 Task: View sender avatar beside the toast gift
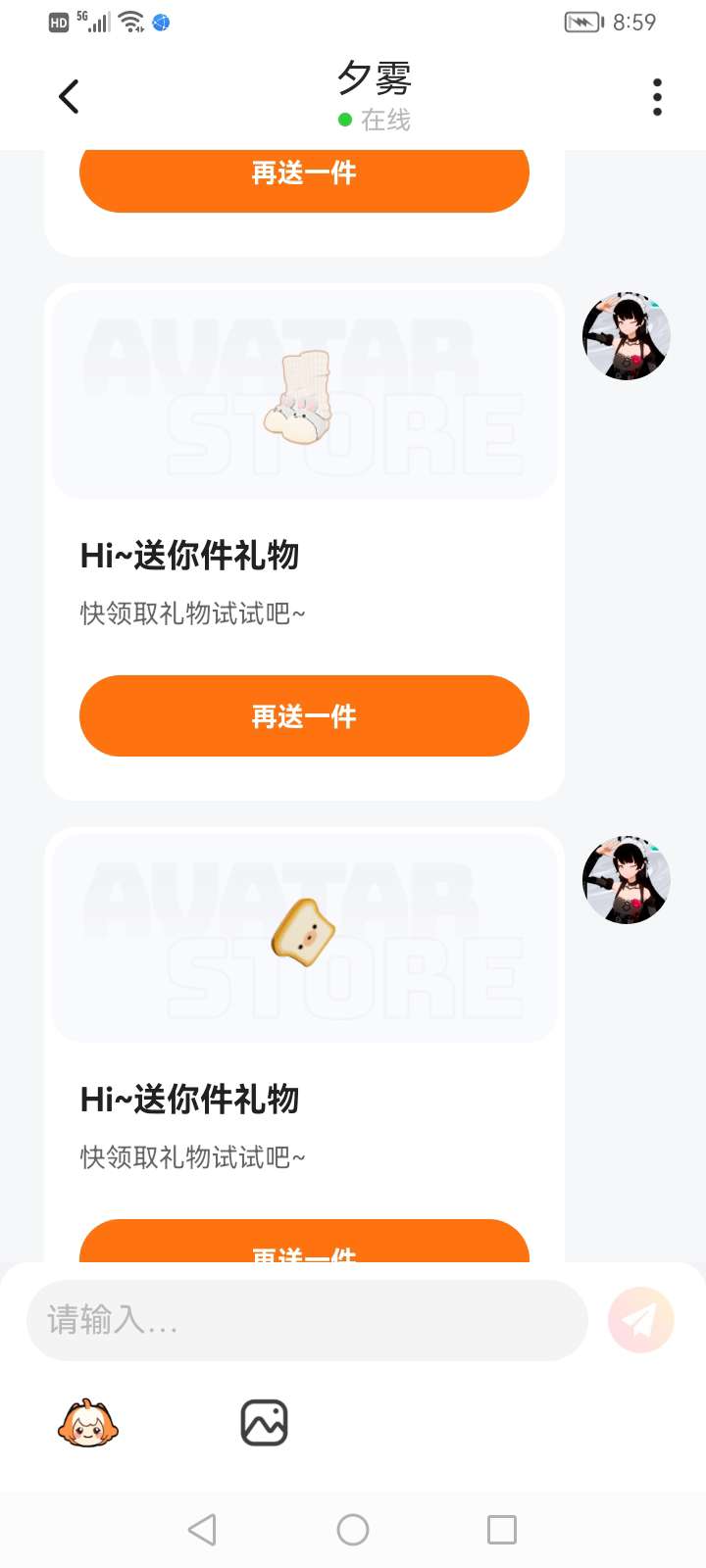click(x=626, y=880)
